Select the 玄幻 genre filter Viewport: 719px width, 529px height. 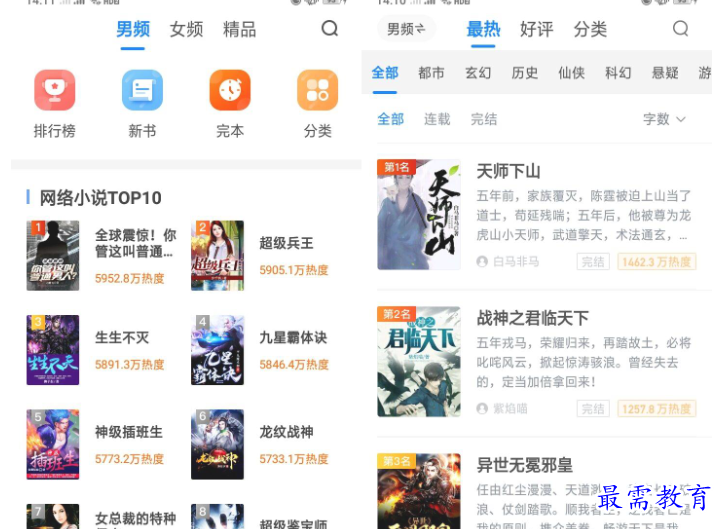click(x=478, y=73)
